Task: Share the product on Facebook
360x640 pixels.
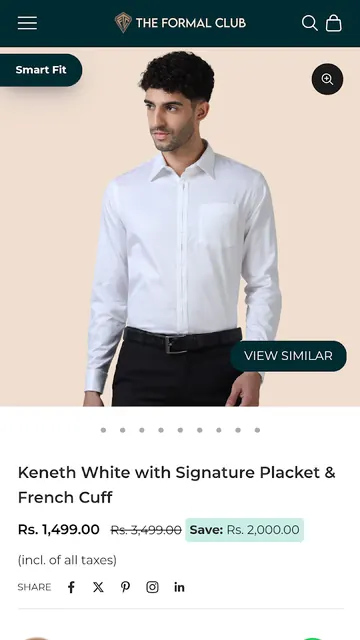Action: [71, 587]
